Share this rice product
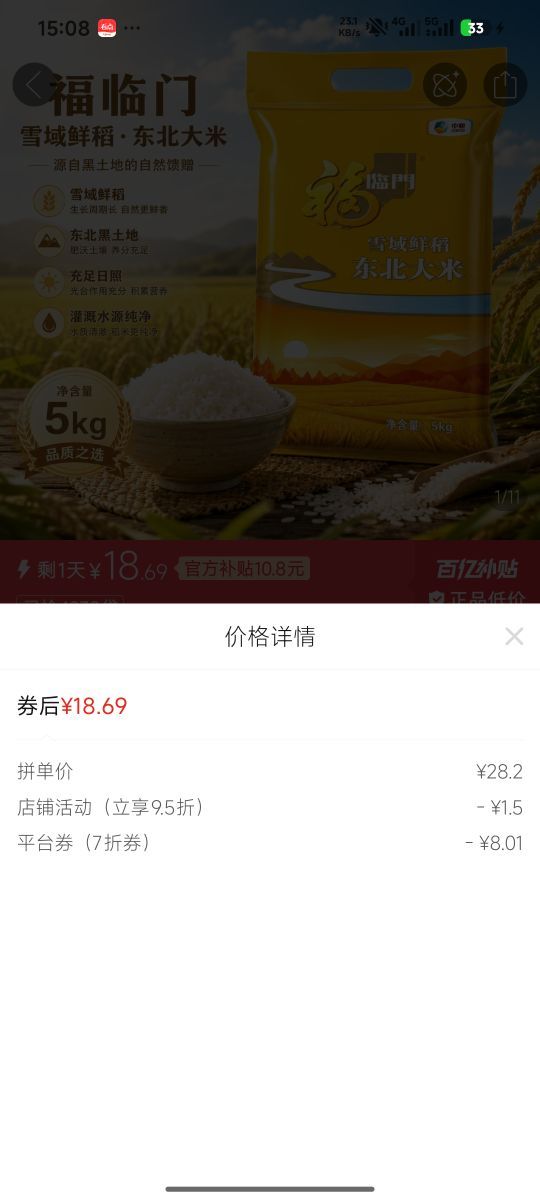This screenshot has width=540, height=1200. (x=505, y=85)
